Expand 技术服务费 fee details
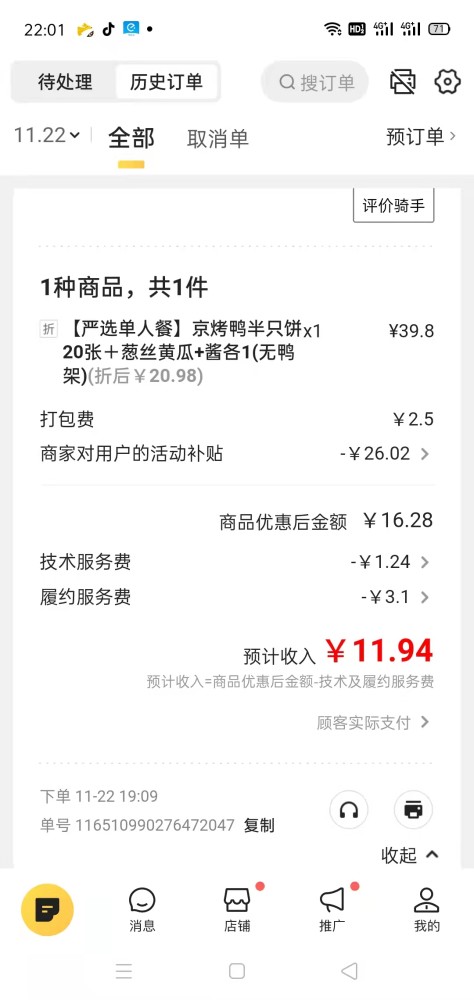Screen dimensions: 474x1000 pyautogui.click(x=235, y=562)
